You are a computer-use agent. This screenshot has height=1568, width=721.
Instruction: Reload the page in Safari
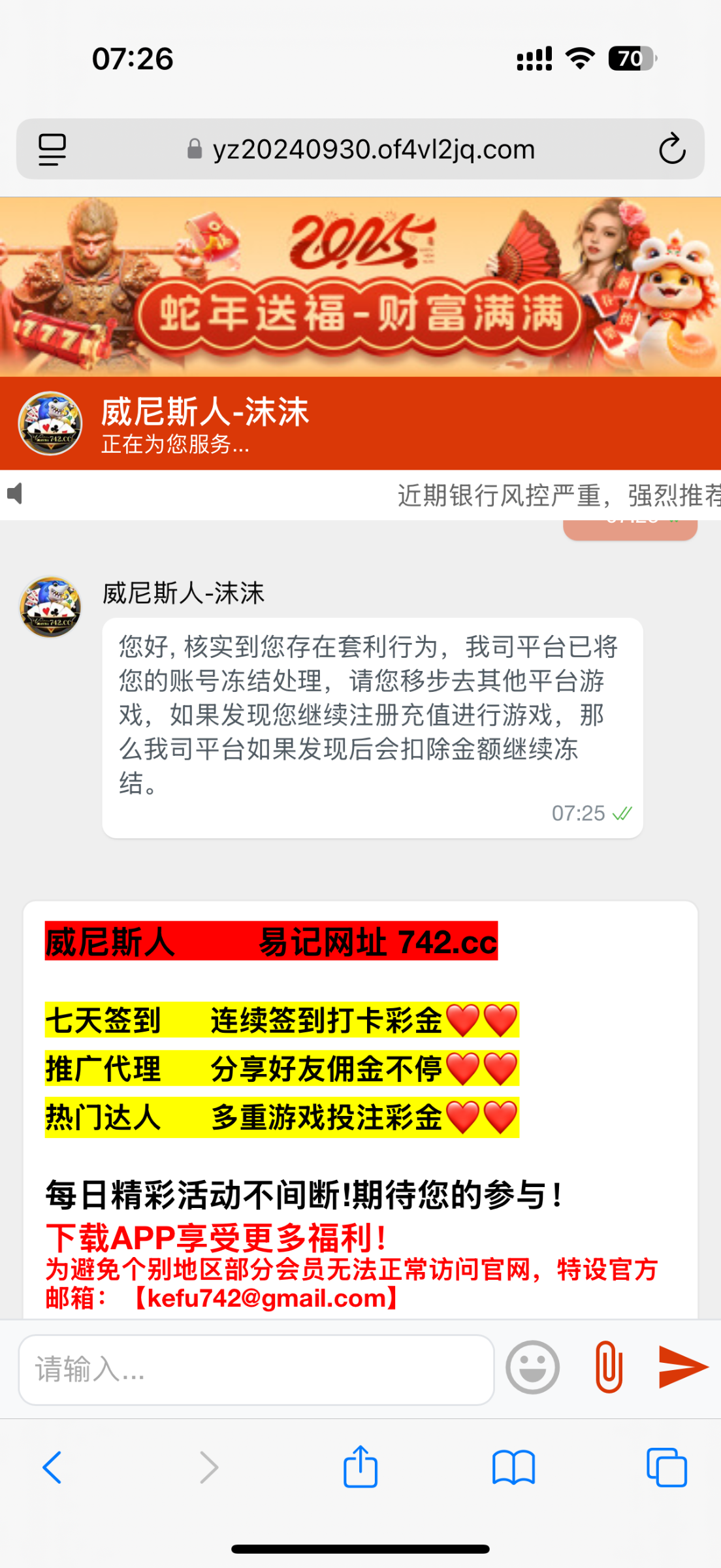(671, 149)
